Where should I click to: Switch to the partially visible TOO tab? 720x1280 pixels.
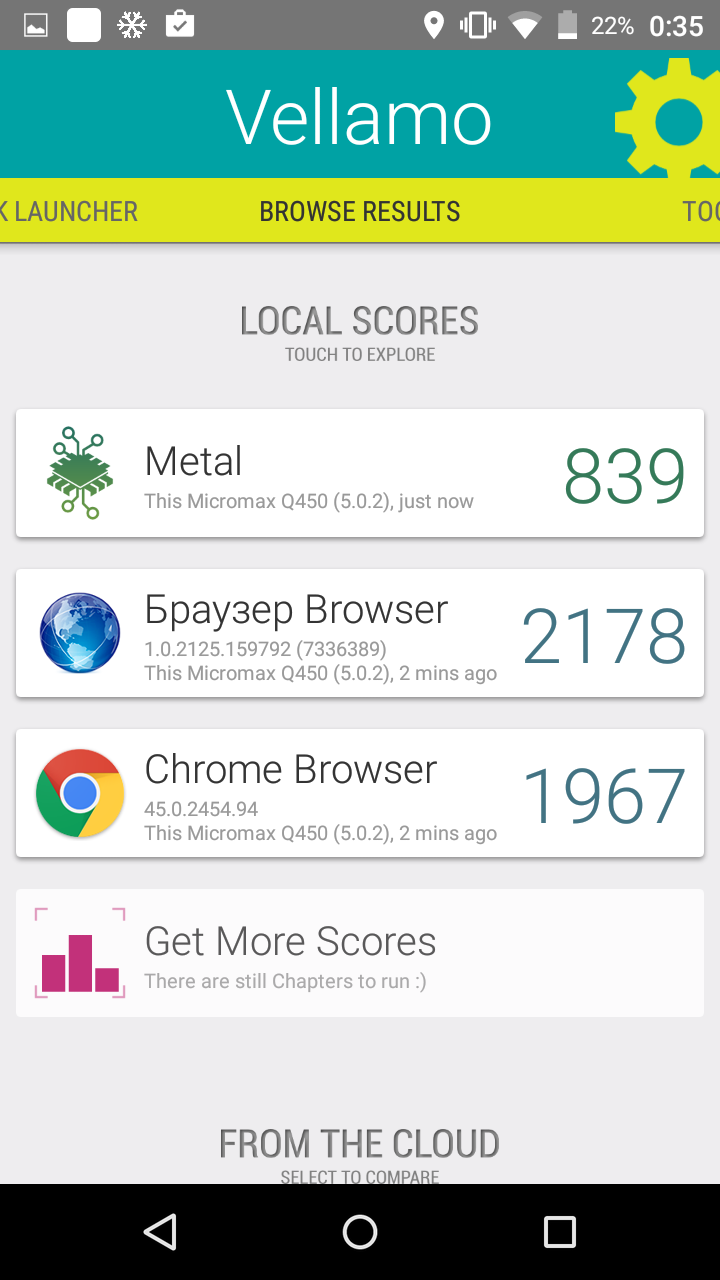click(x=701, y=212)
